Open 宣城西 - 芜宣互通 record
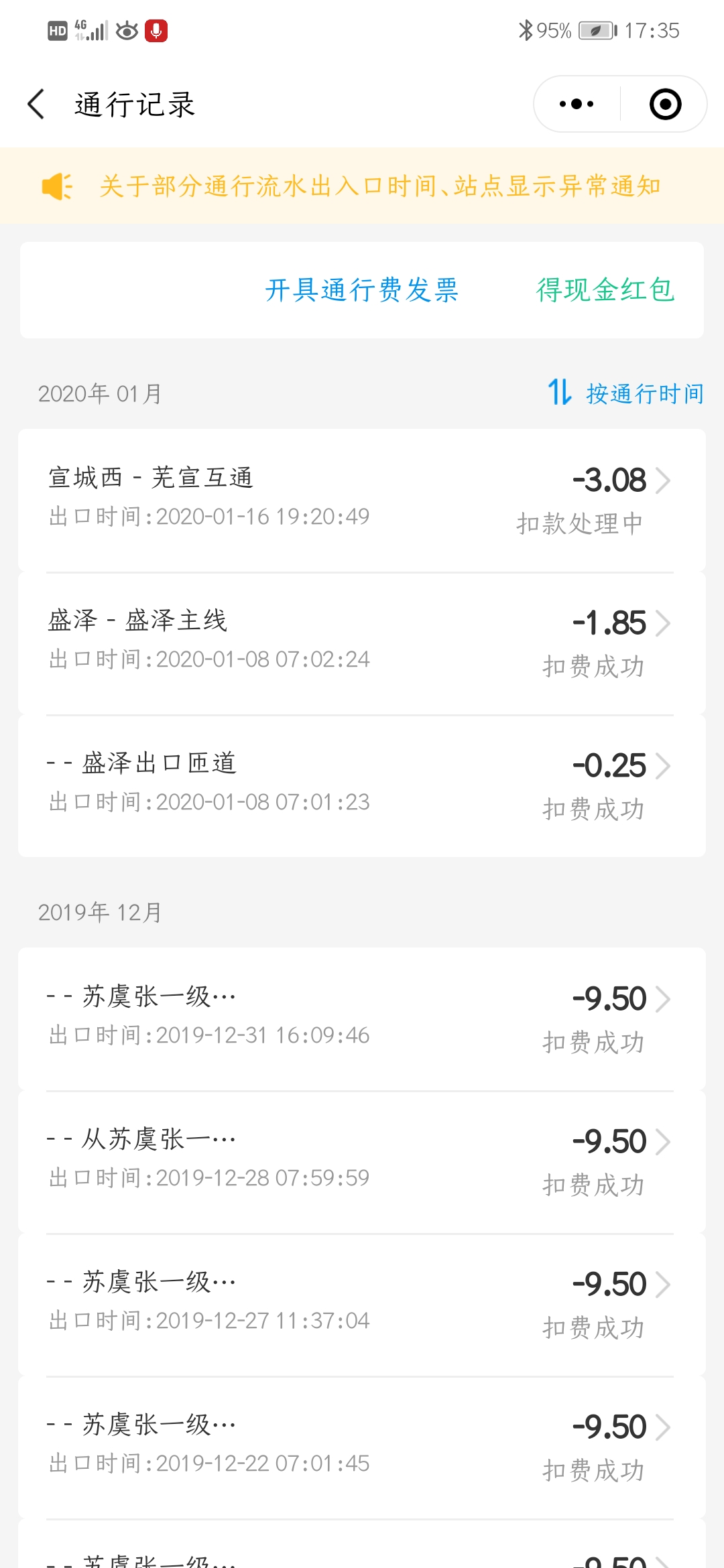The image size is (724, 1568). tap(362, 501)
